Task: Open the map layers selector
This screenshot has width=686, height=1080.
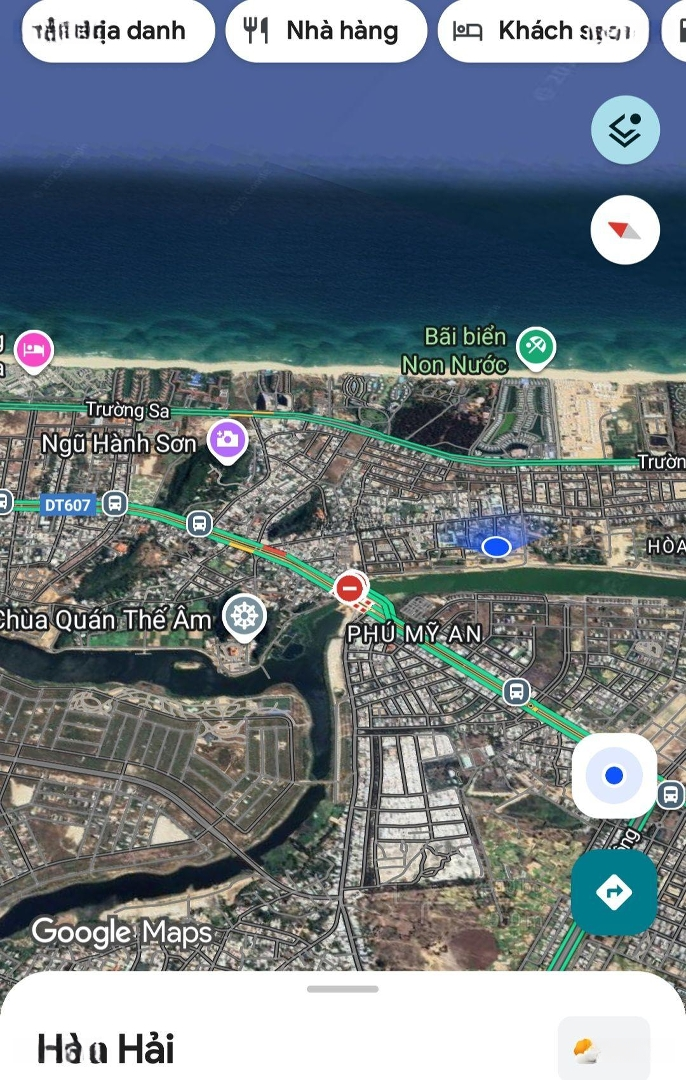Action: tap(625, 130)
